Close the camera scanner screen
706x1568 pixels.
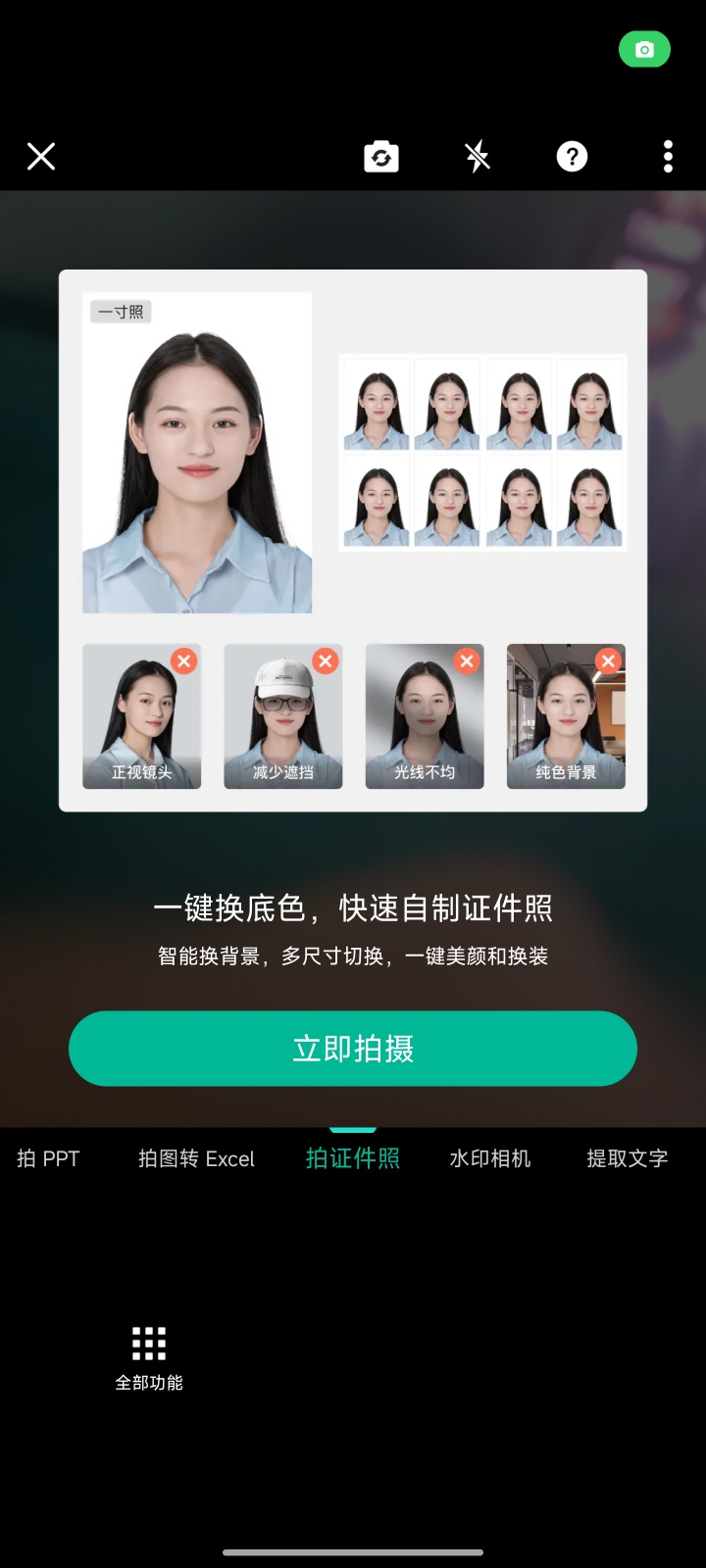(41, 156)
